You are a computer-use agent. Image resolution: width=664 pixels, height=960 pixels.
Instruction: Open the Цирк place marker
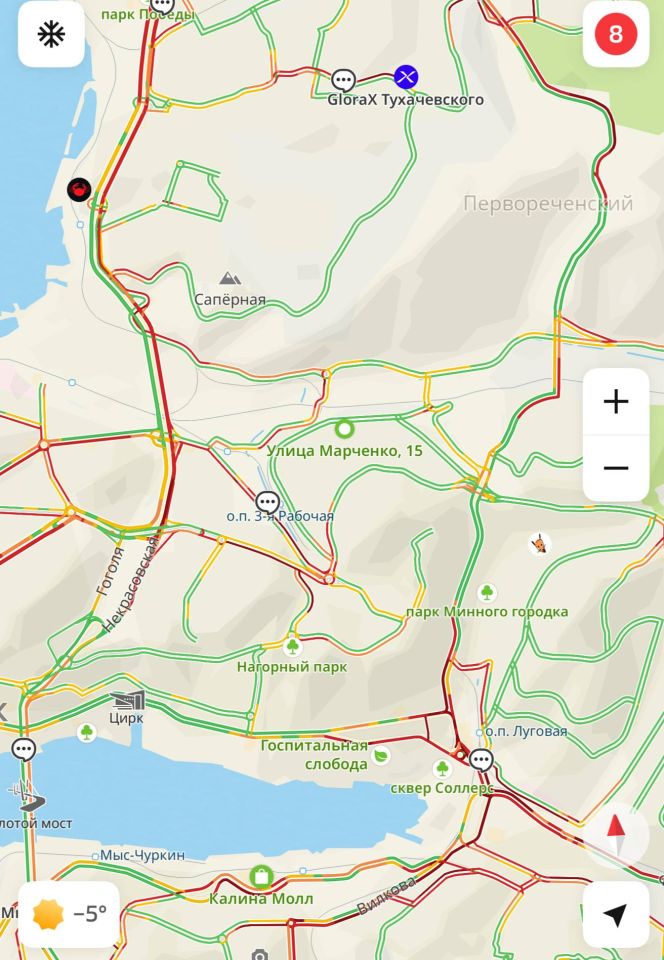[x=128, y=700]
